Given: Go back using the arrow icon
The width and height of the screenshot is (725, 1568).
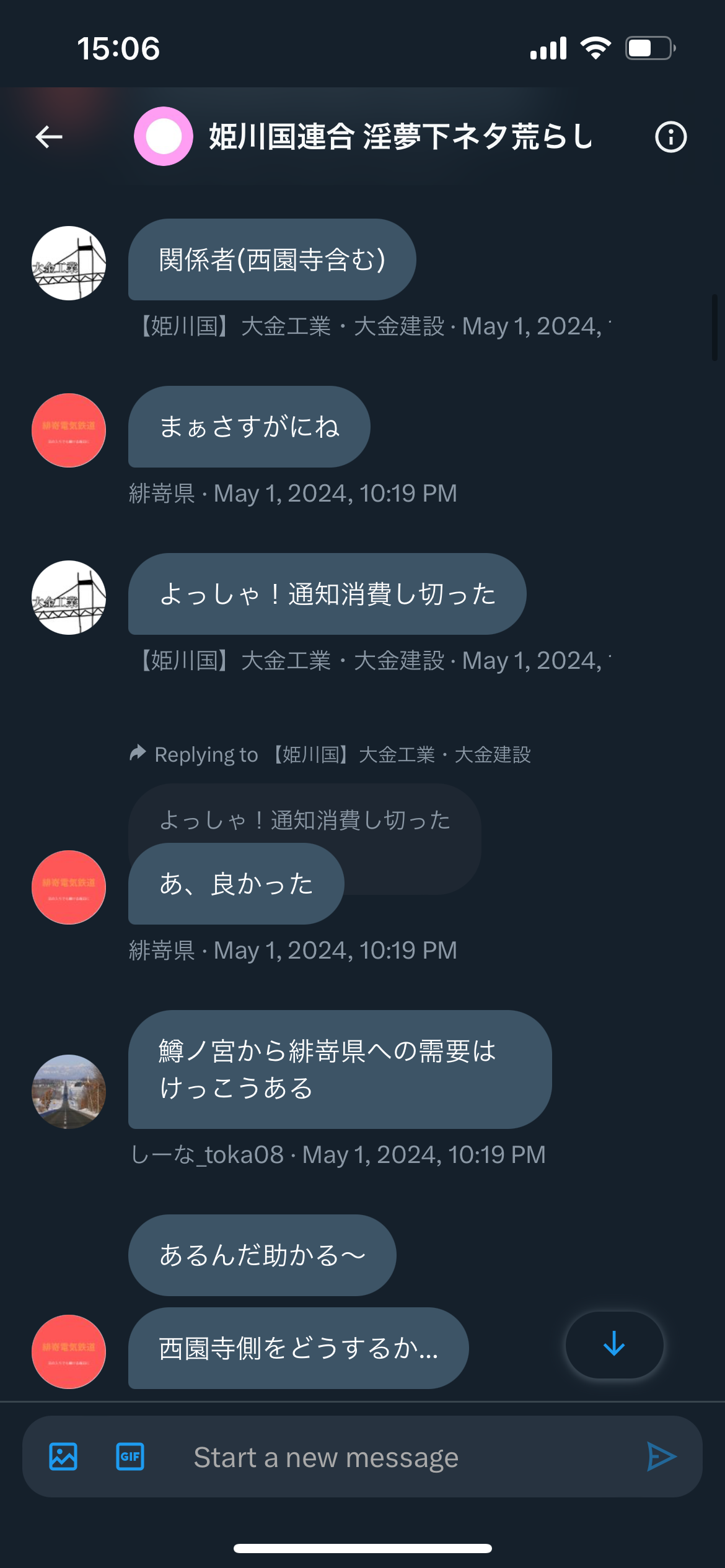Looking at the screenshot, I should pyautogui.click(x=49, y=137).
